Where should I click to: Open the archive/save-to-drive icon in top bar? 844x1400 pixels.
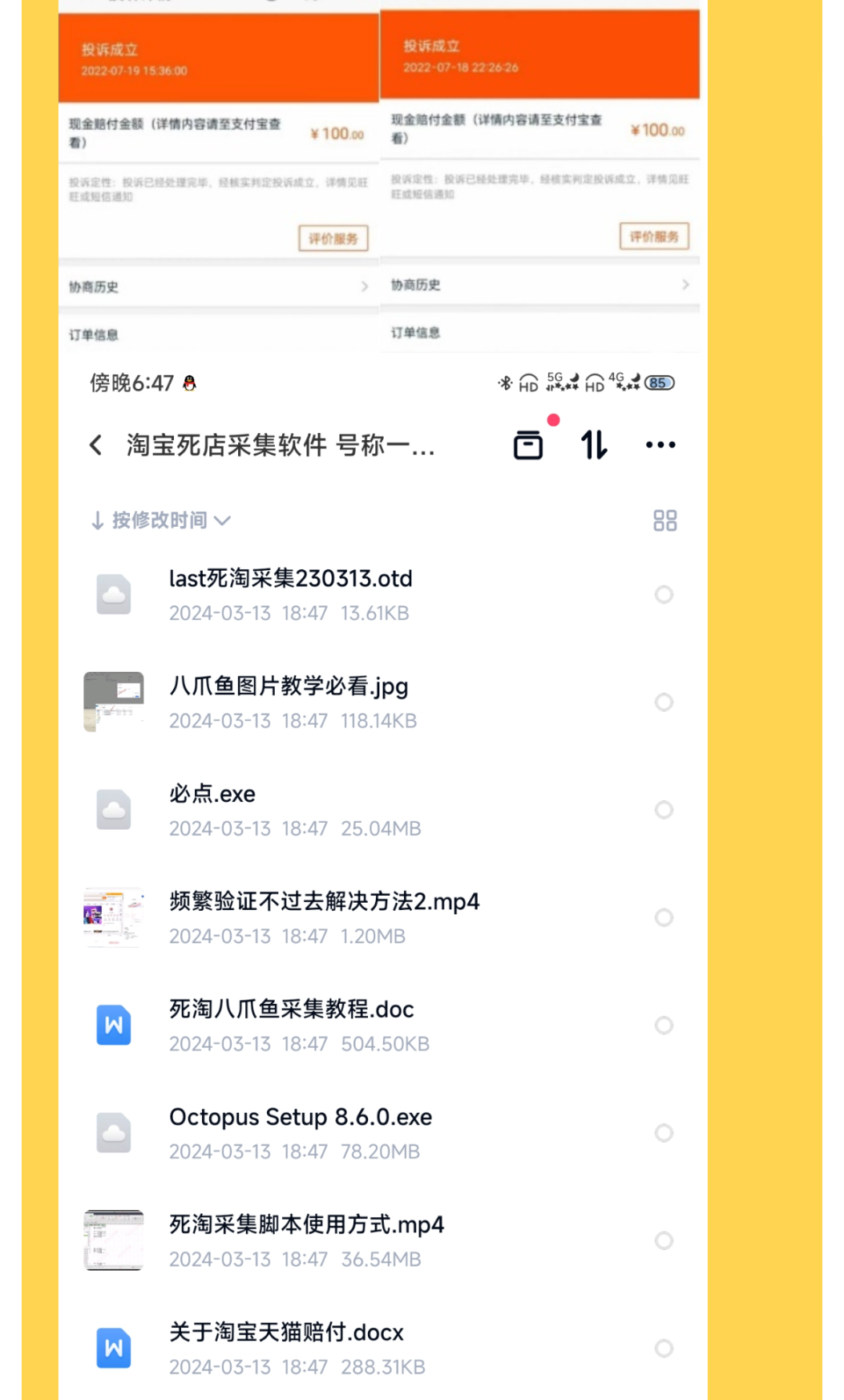click(530, 443)
